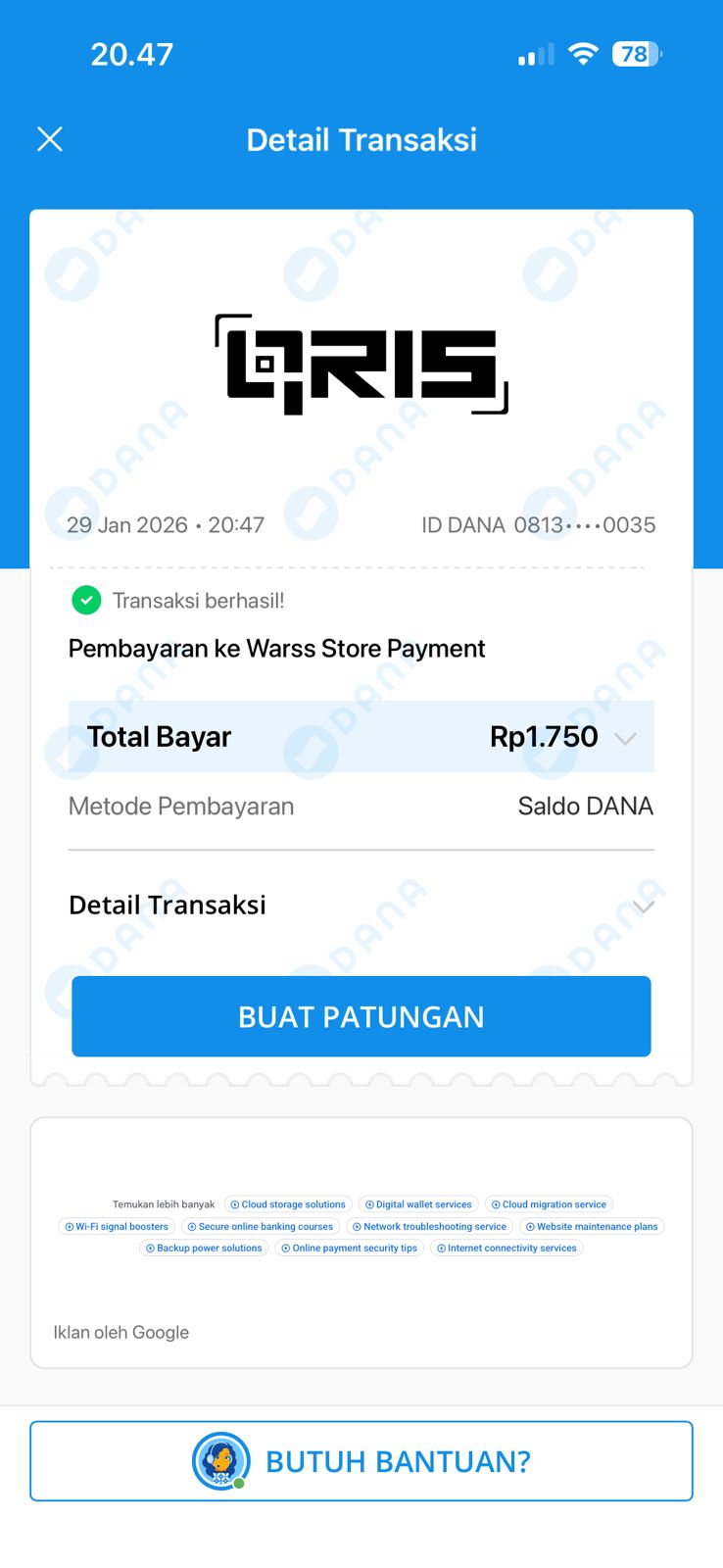
Task: Tap the BUAT PATUNGAN button
Action: [361, 1016]
